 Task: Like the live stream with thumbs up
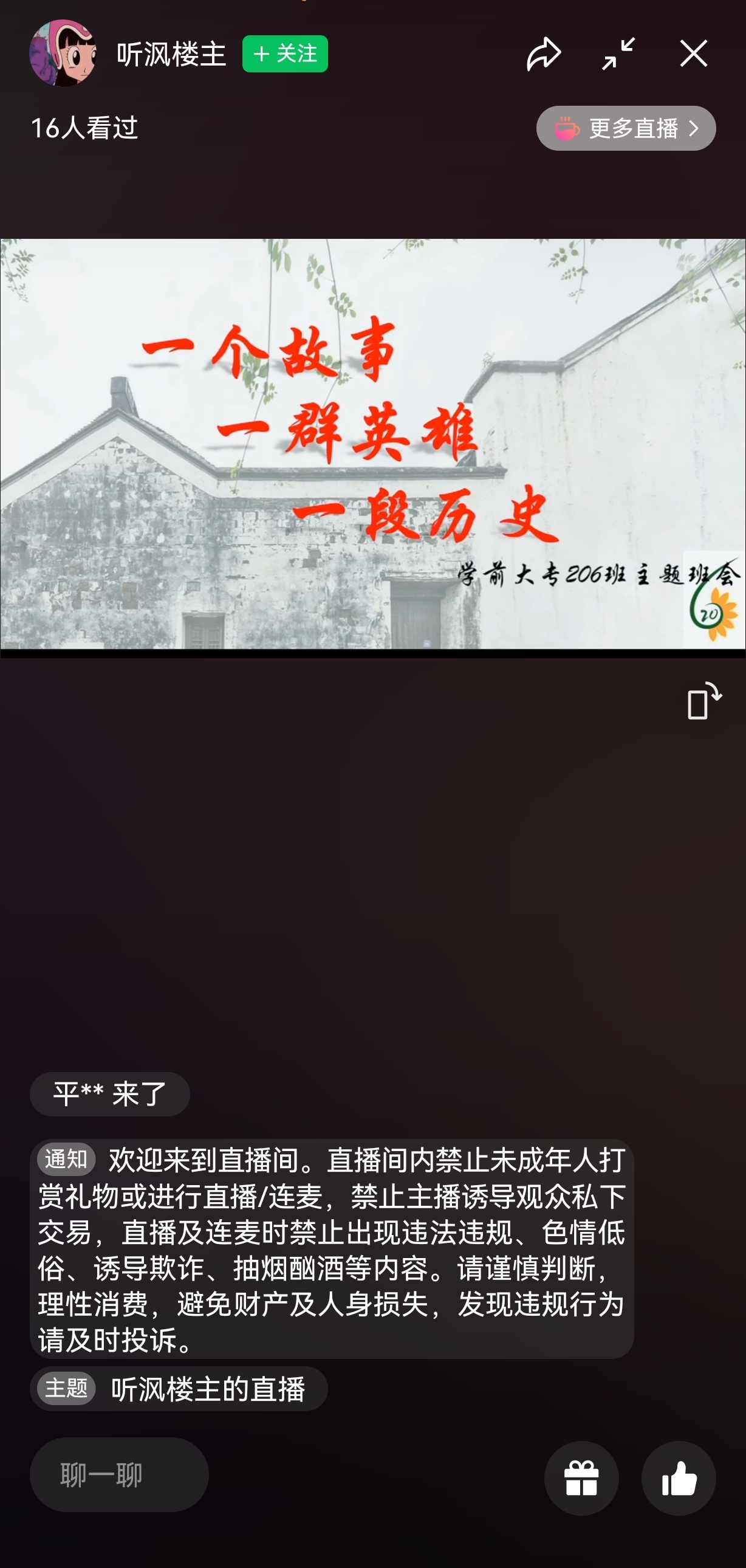679,1477
